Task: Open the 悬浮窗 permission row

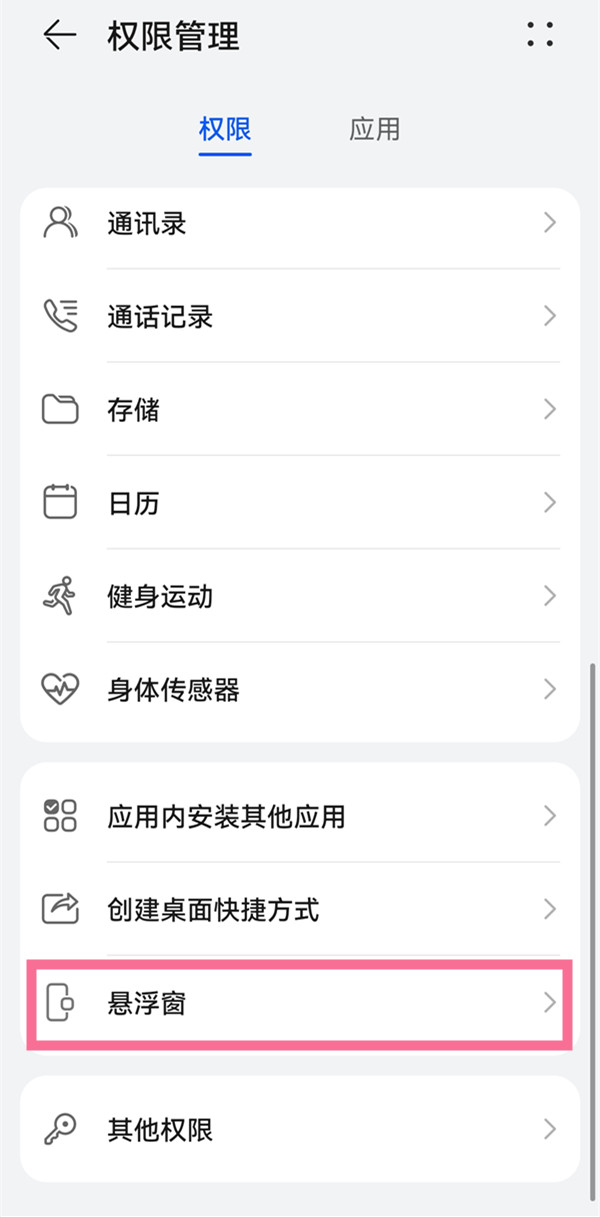Action: coord(300,1003)
